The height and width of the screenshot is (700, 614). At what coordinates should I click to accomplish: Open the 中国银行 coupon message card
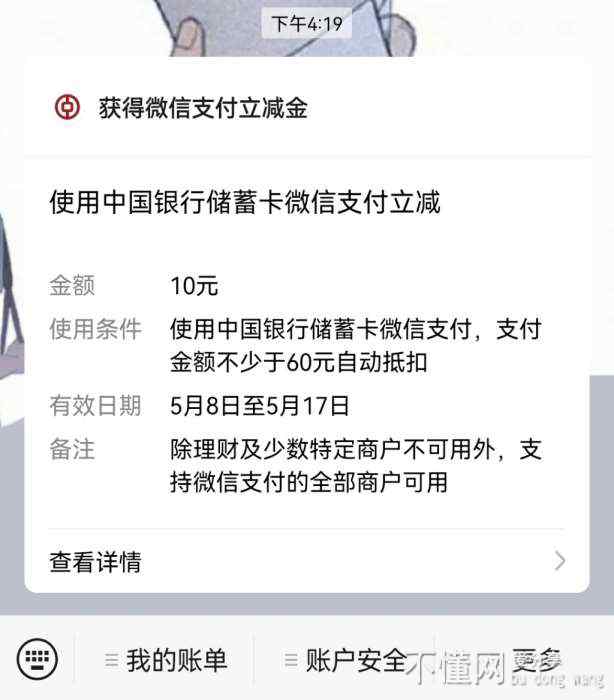click(300, 330)
